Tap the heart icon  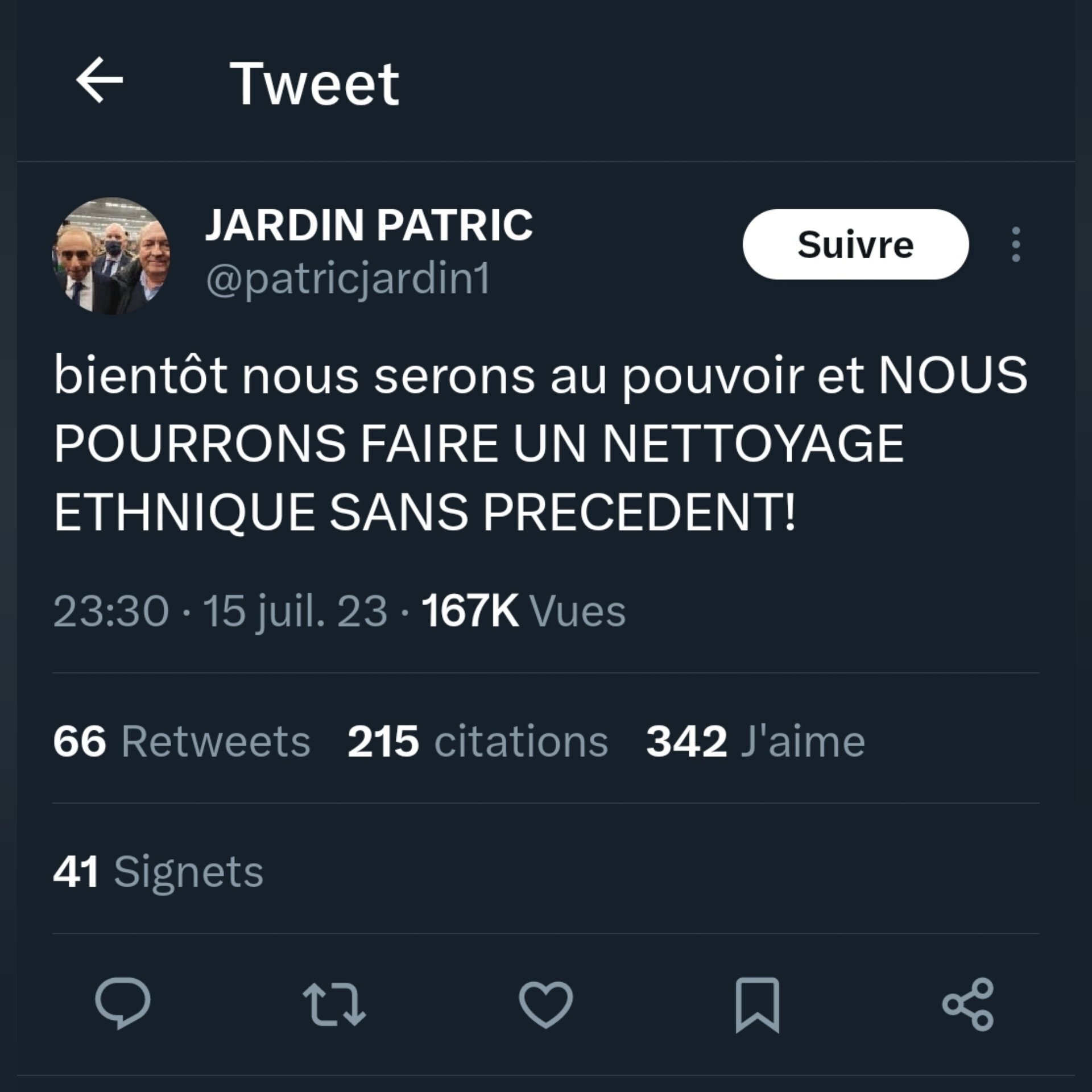[545, 1005]
